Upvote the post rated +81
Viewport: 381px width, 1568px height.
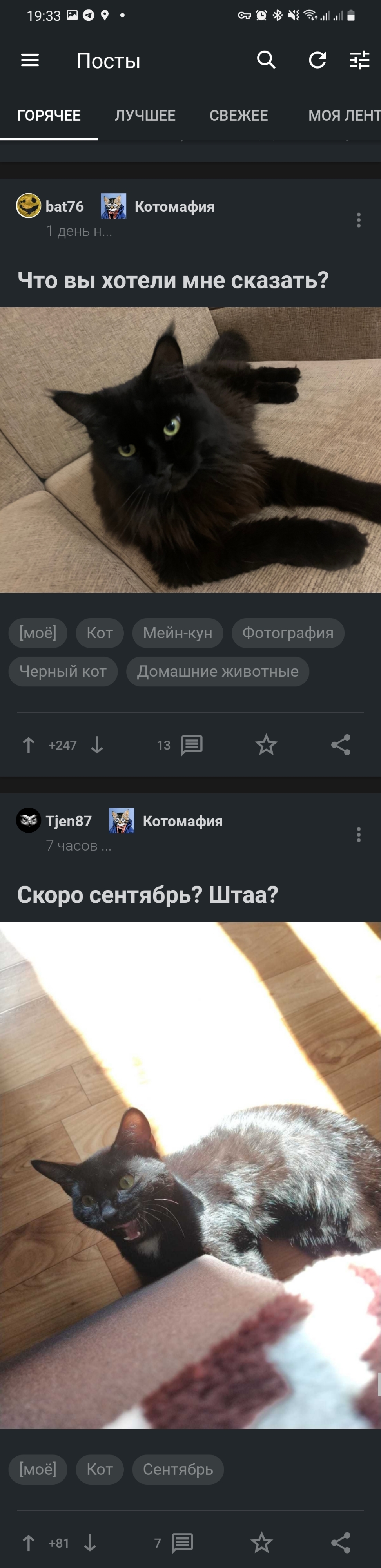click(29, 1543)
